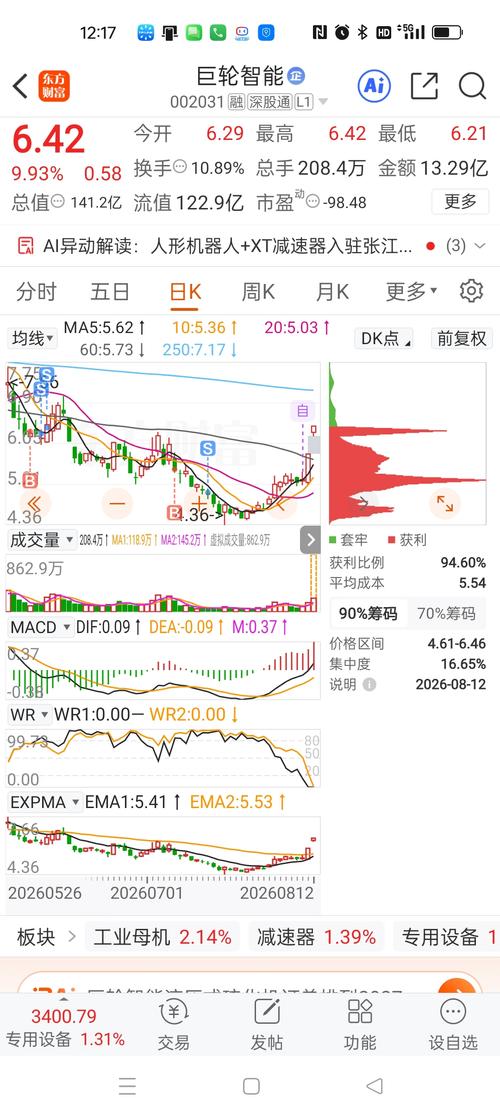This screenshot has width=500, height=1117.
Task: Switch to the 分时 chart tab
Action: click(36, 292)
